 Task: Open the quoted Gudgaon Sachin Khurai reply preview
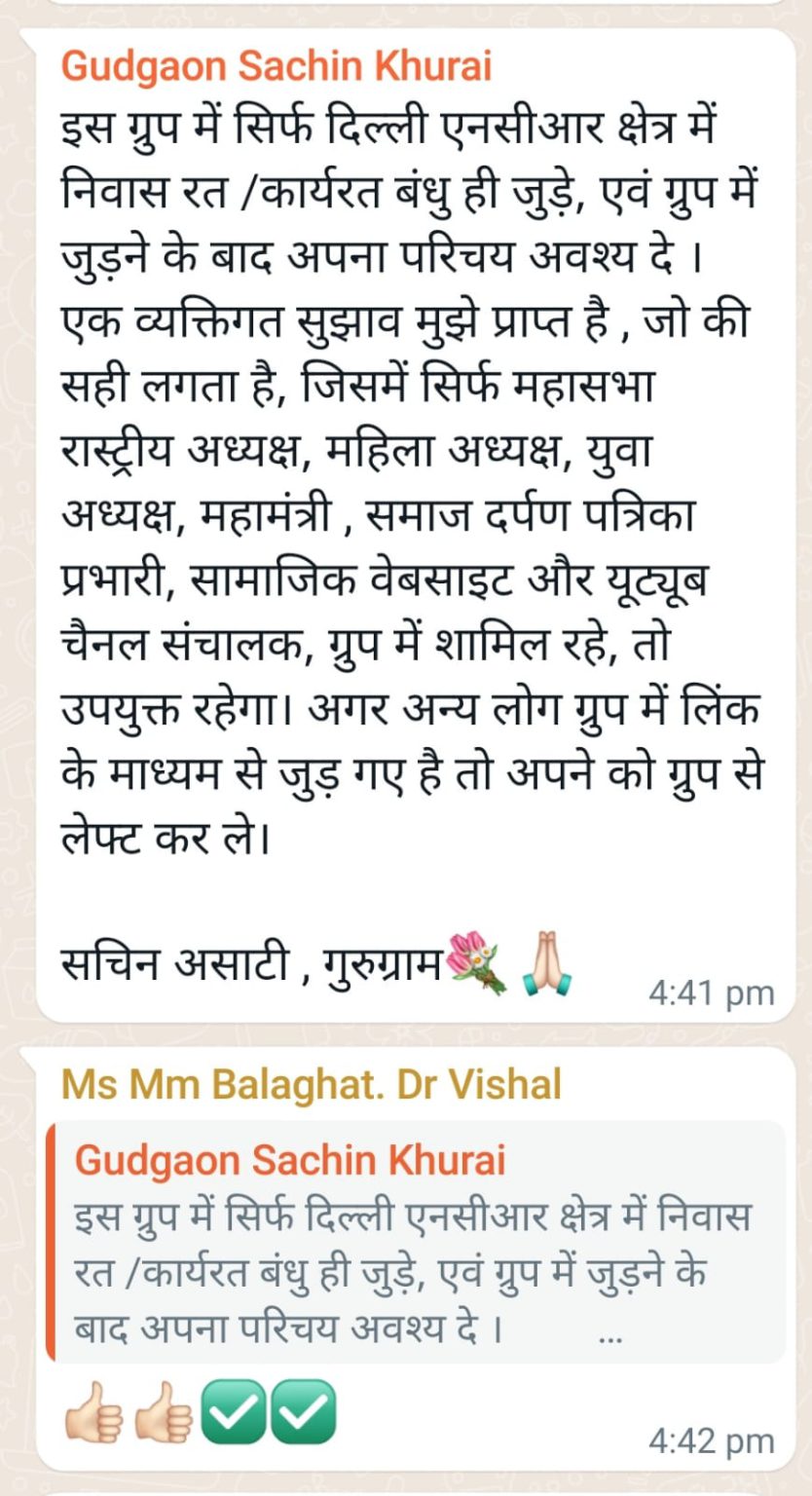[x=416, y=1242]
